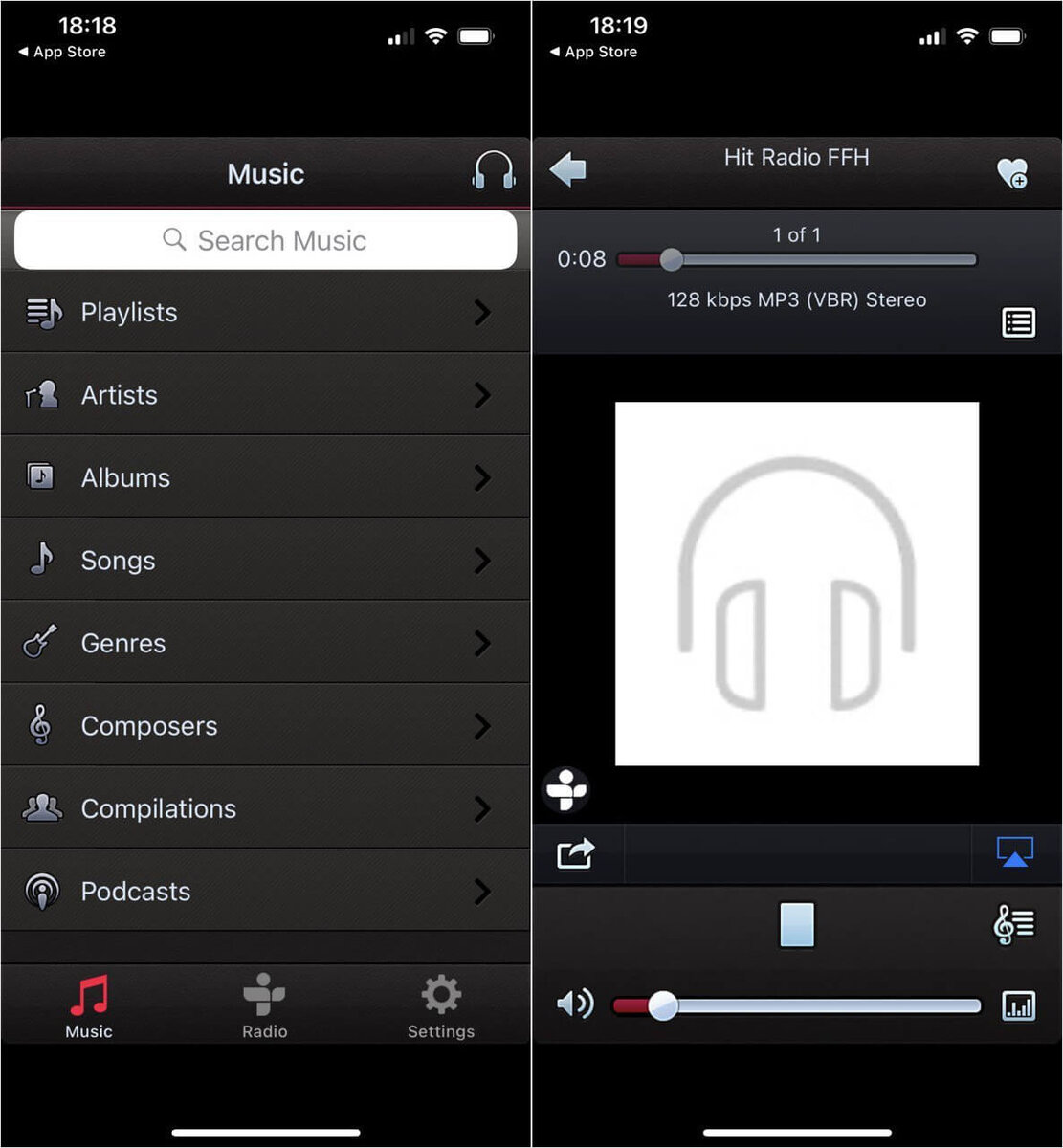Open the headphones now-playing icon
Image resolution: width=1063 pixels, height=1148 pixels.
pyautogui.click(x=494, y=171)
